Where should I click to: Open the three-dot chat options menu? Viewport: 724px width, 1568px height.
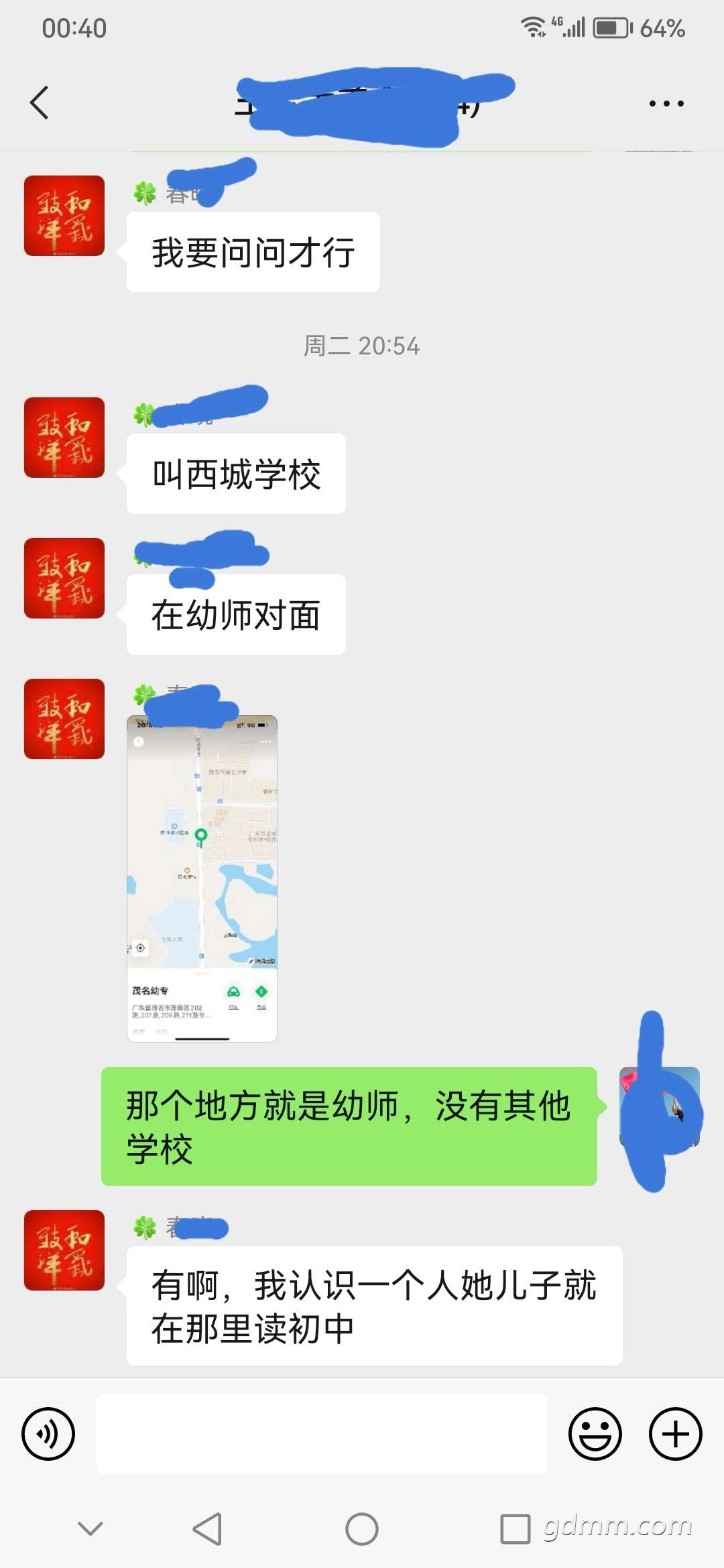(x=666, y=103)
